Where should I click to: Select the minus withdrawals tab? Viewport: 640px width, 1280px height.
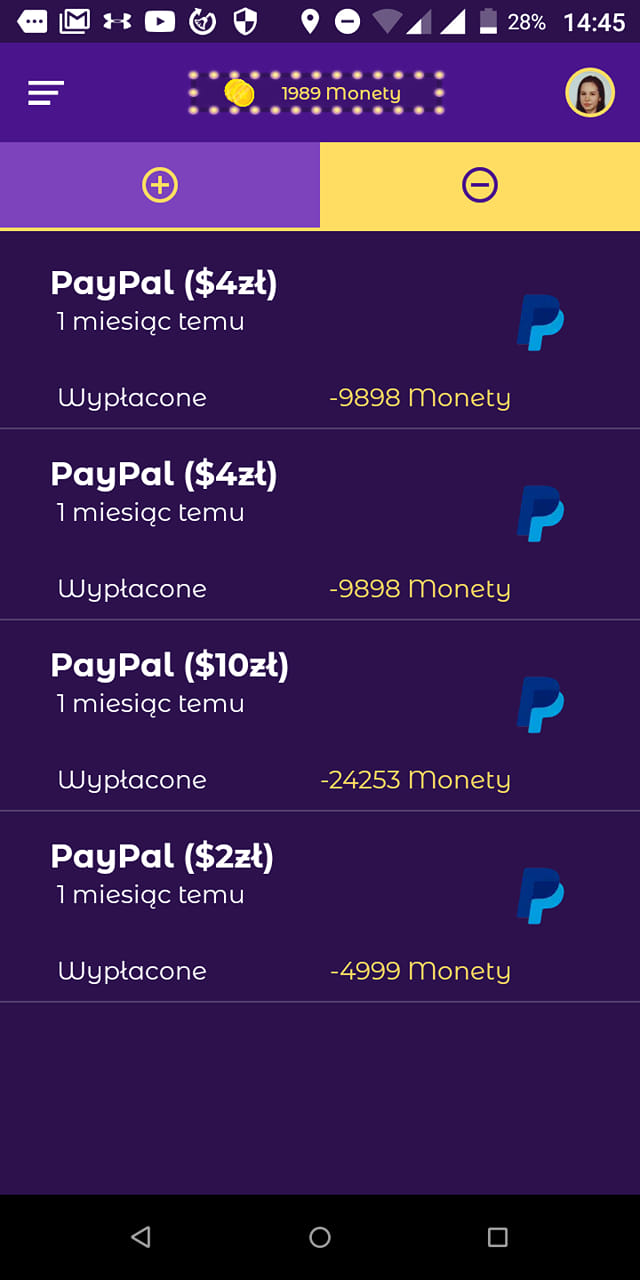480,185
